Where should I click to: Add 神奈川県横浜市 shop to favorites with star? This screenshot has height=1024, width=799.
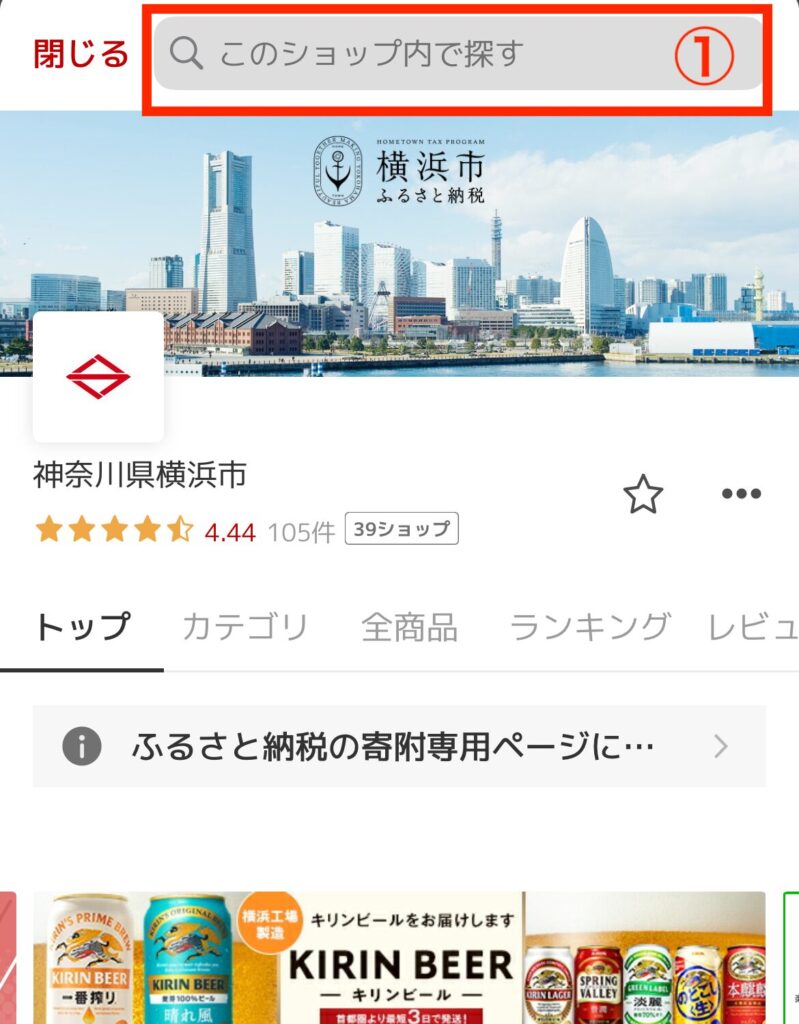coord(642,494)
